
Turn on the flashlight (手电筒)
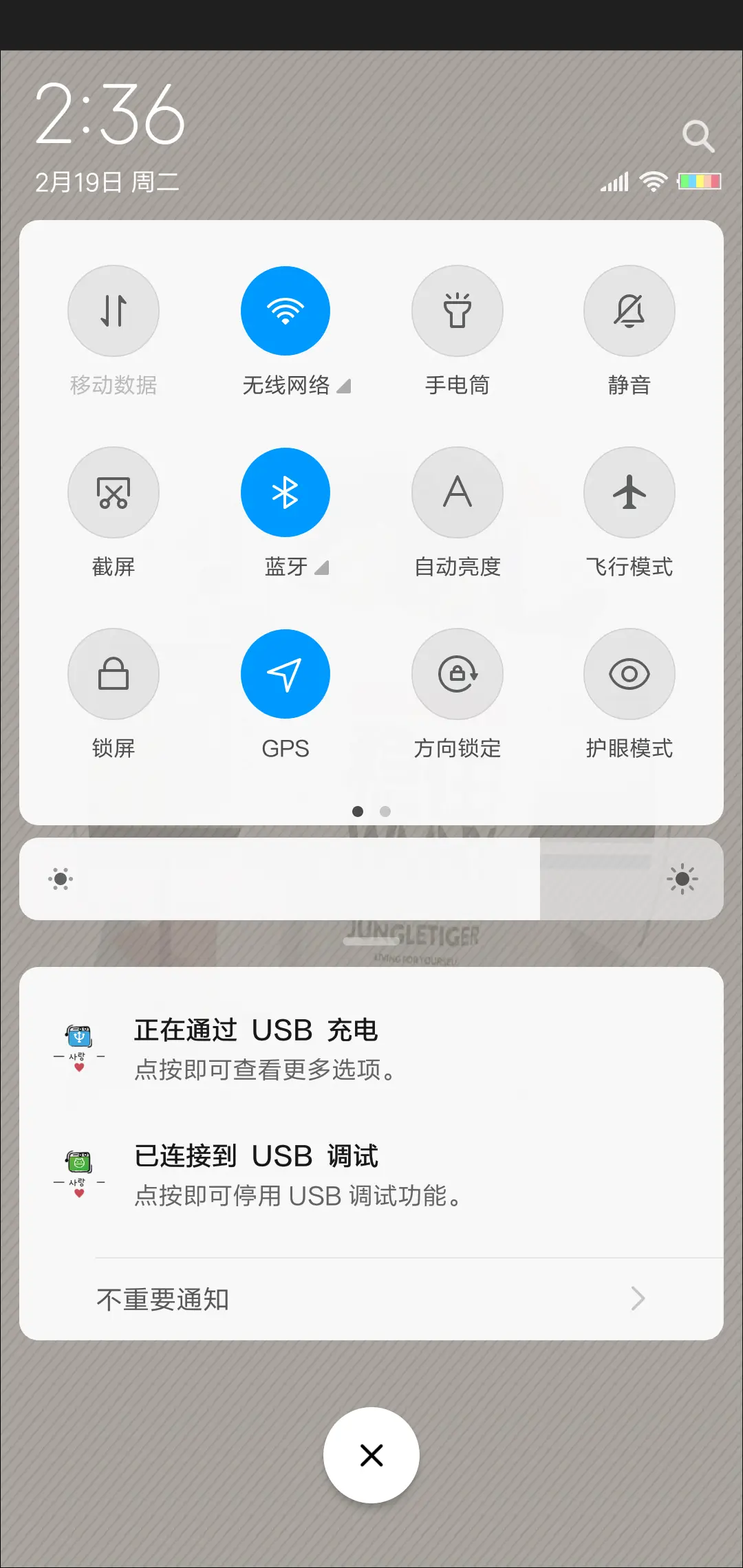tap(457, 311)
